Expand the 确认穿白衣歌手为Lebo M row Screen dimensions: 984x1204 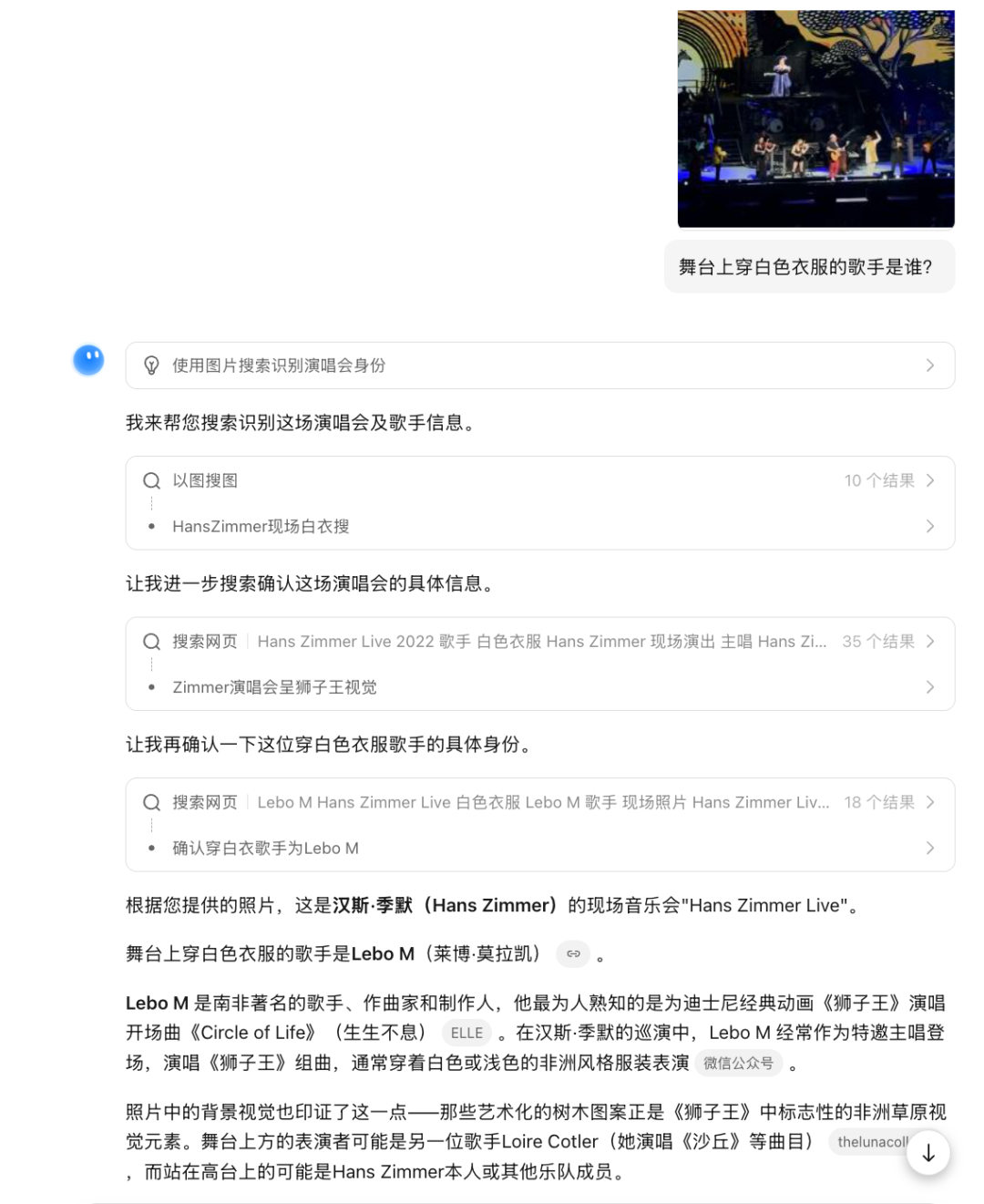[x=930, y=848]
